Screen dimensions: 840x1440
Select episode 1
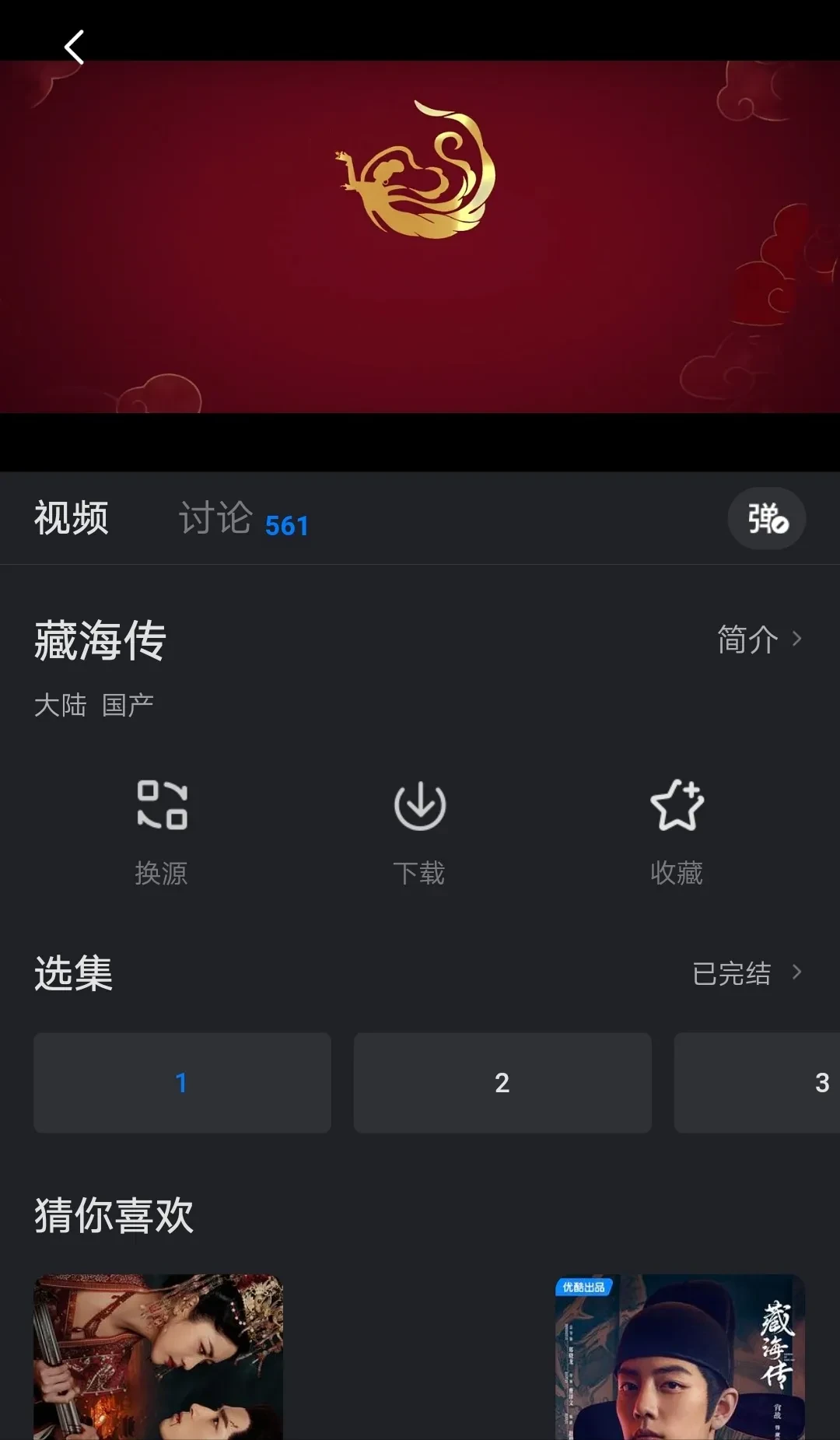pyautogui.click(x=182, y=1082)
